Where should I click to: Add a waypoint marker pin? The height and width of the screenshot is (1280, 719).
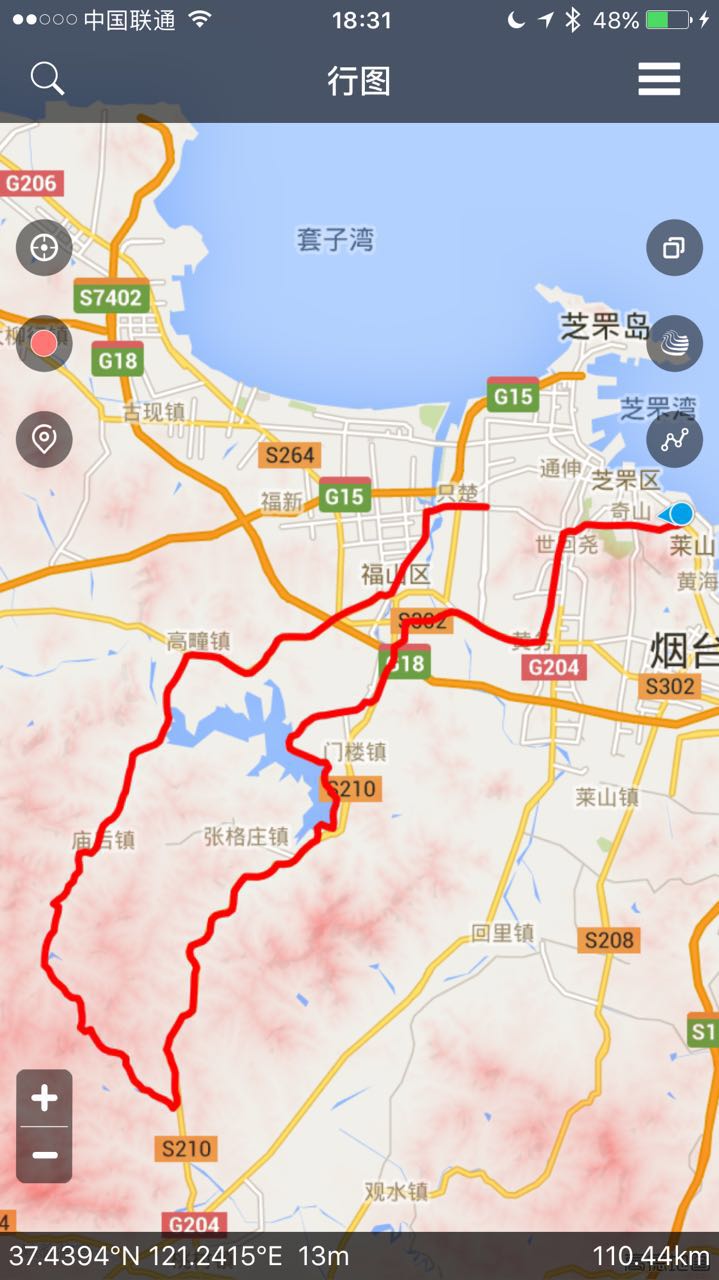pos(44,439)
